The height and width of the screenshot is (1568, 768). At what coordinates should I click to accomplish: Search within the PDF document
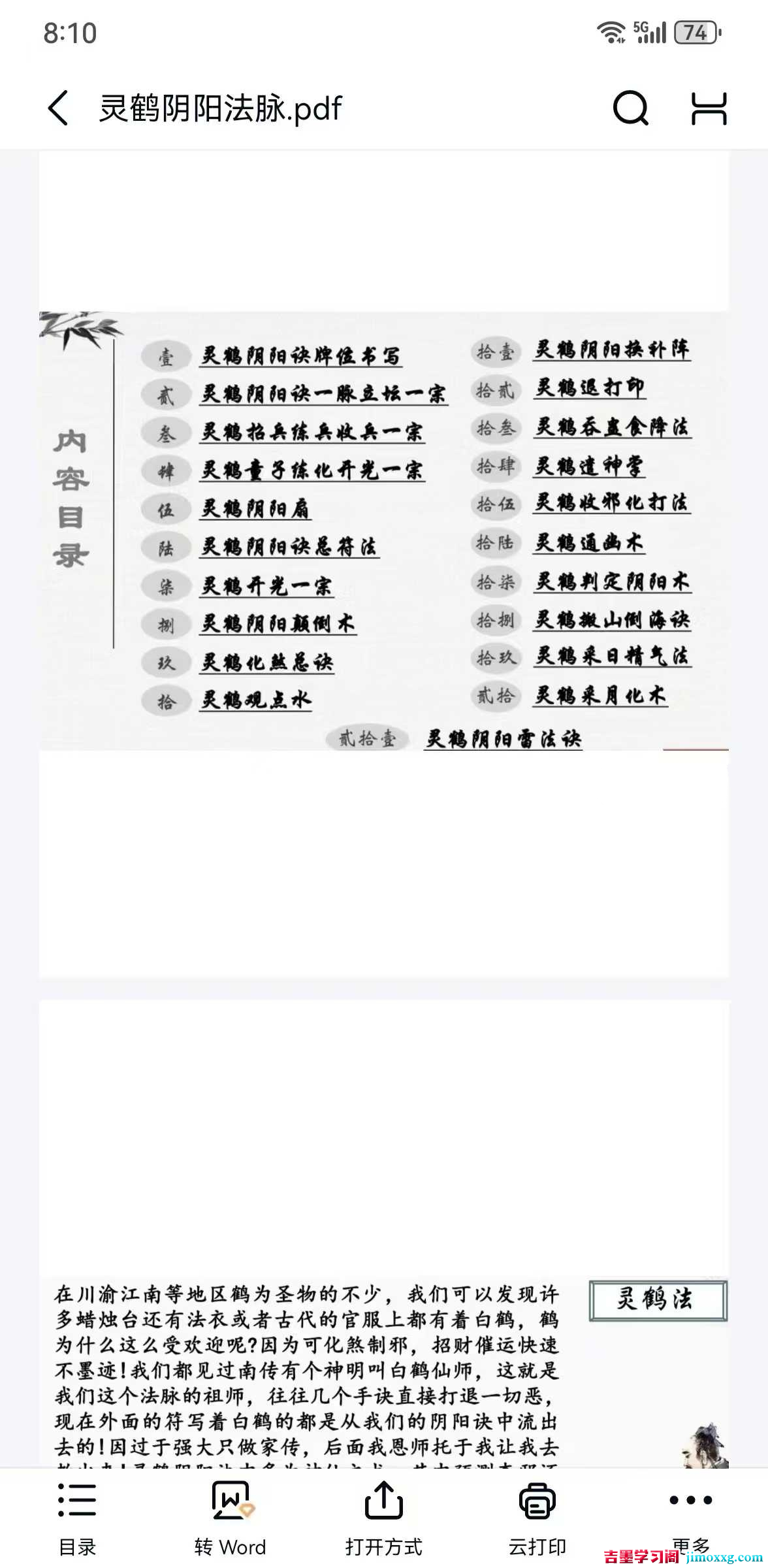coord(630,108)
